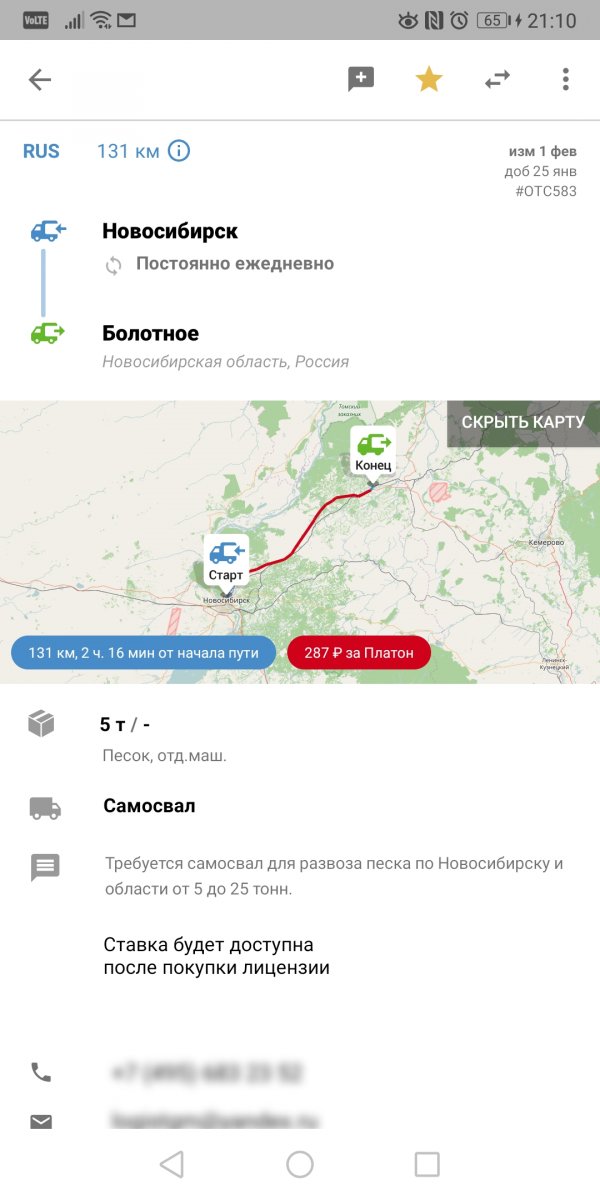The height and width of the screenshot is (1200, 600).
Task: Tap the system home button
Action: 300,1164
